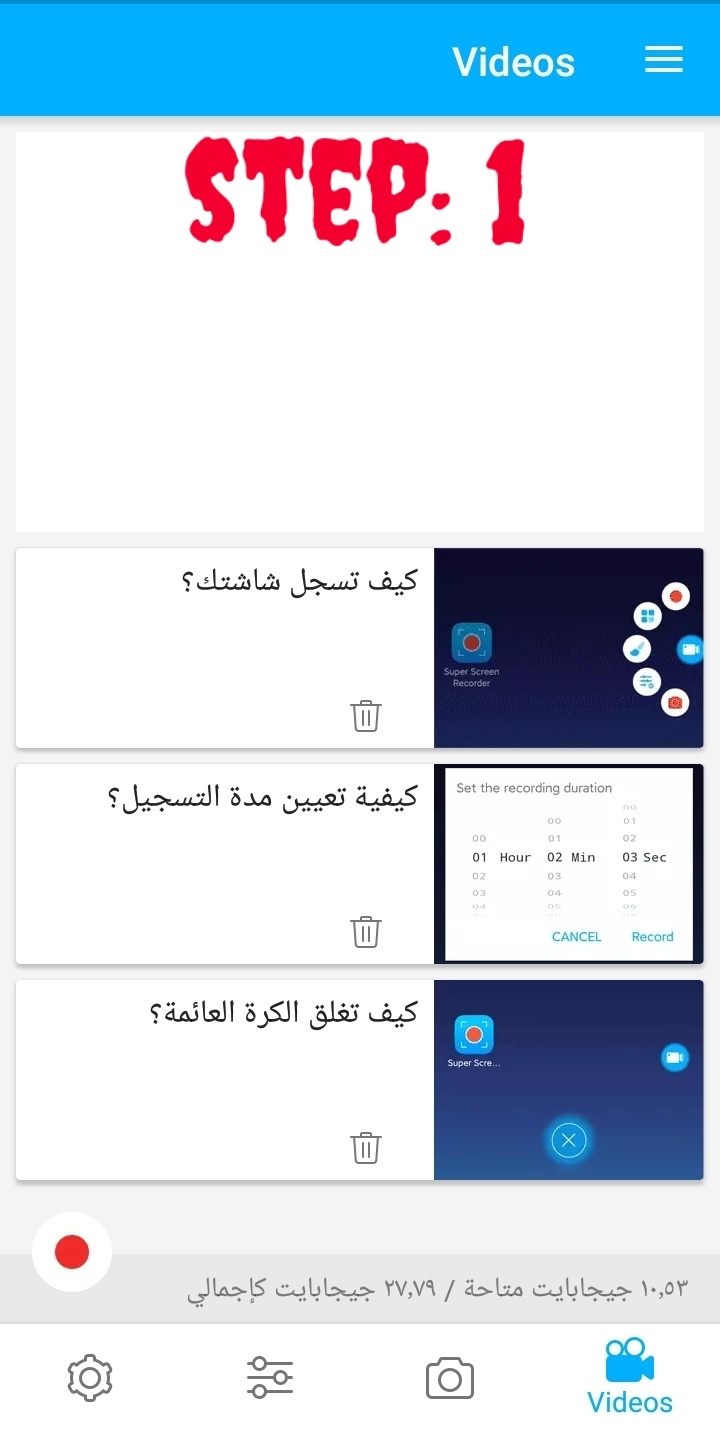Select the Videos tab
This screenshot has height=1435, width=720.
[x=630, y=1379]
